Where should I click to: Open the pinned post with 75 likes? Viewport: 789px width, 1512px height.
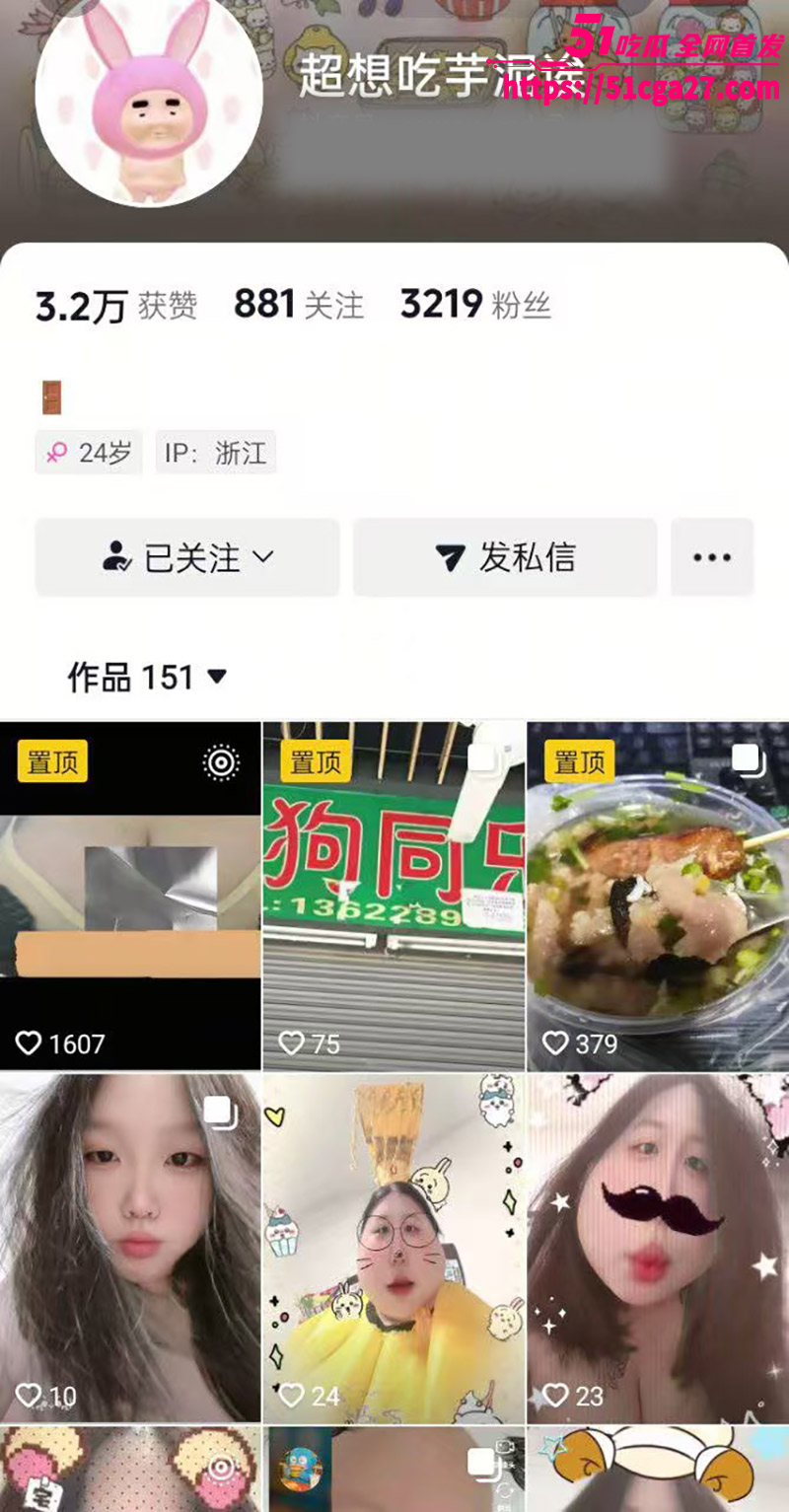(x=394, y=896)
